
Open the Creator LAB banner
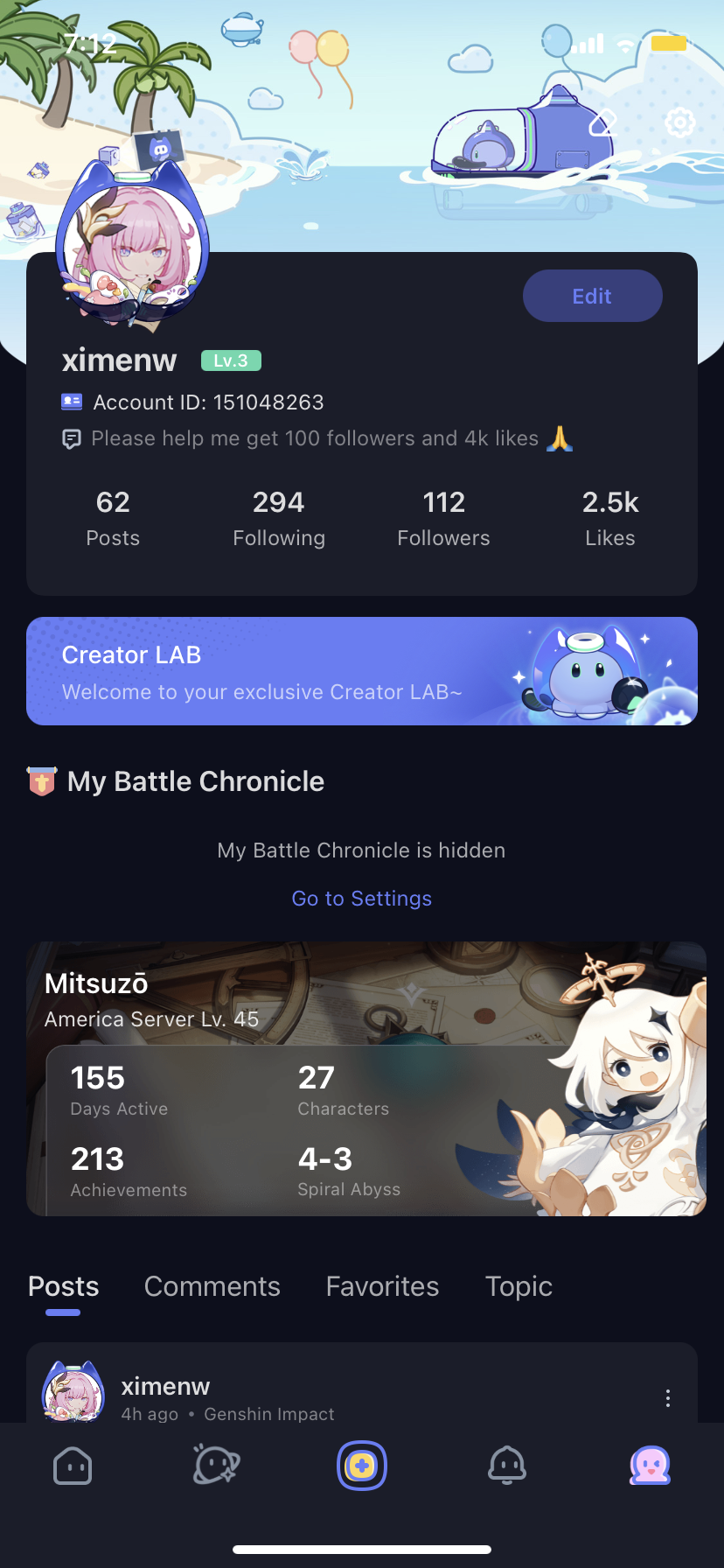click(x=362, y=671)
